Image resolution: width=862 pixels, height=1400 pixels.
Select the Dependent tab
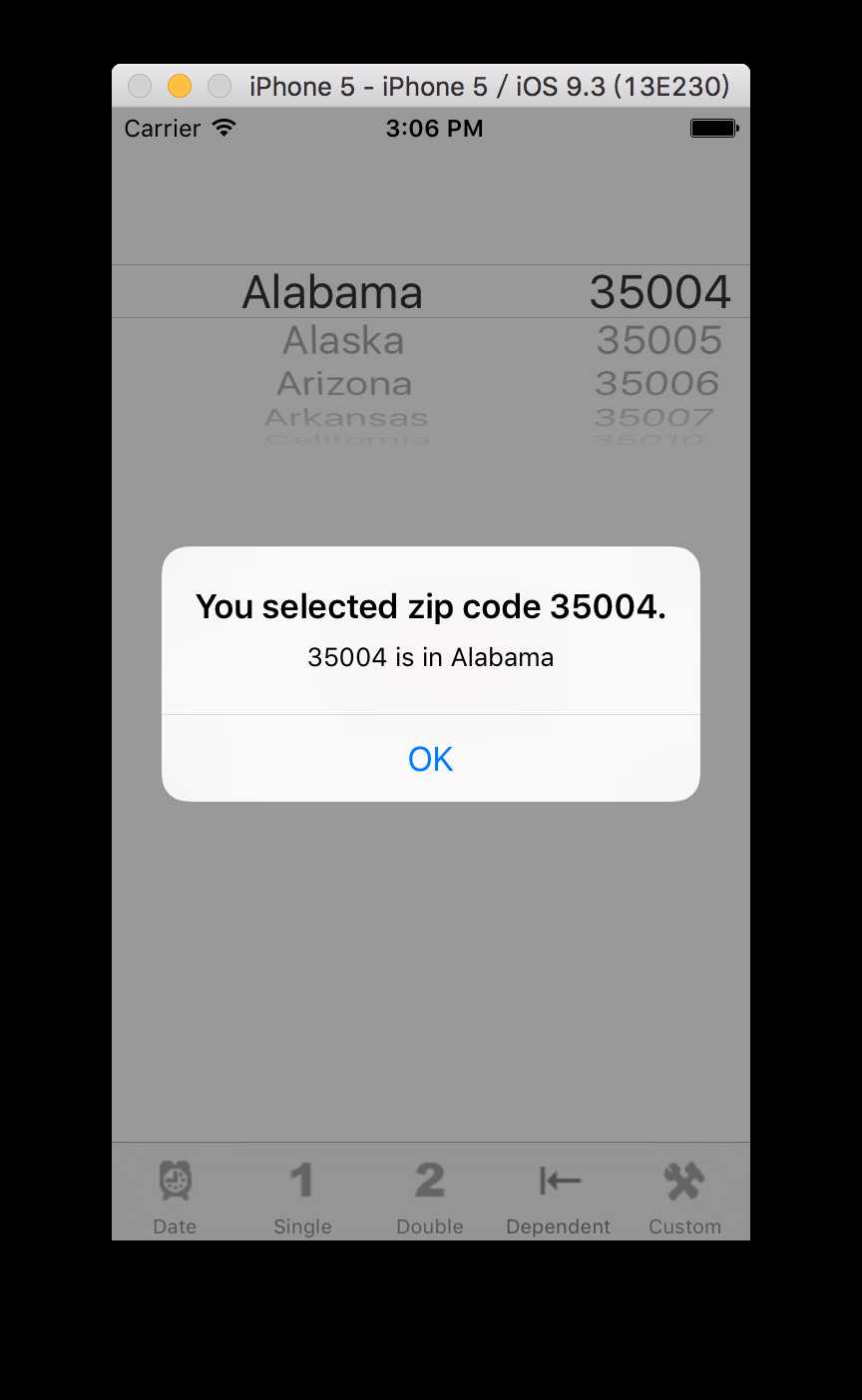coord(558,1195)
